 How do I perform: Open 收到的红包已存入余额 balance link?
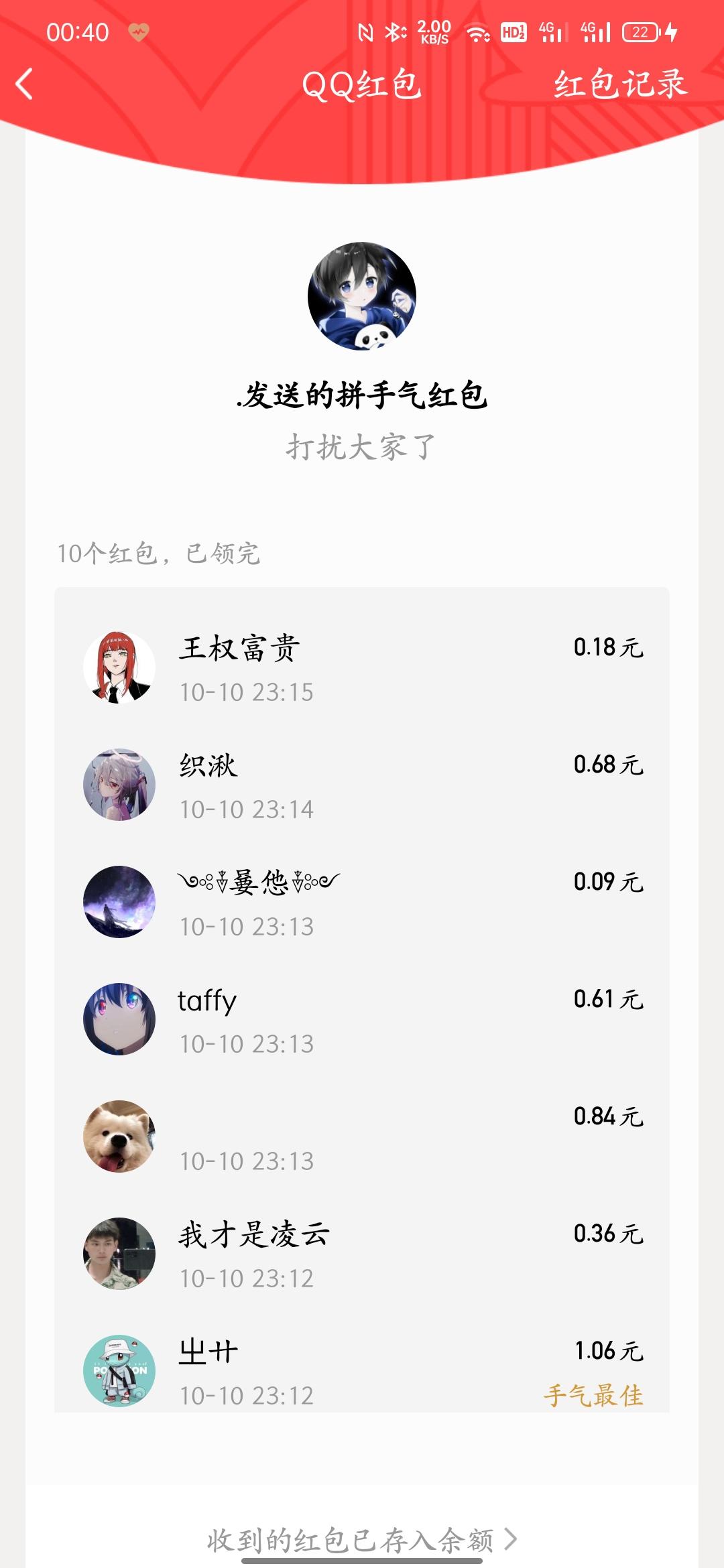(x=362, y=1540)
